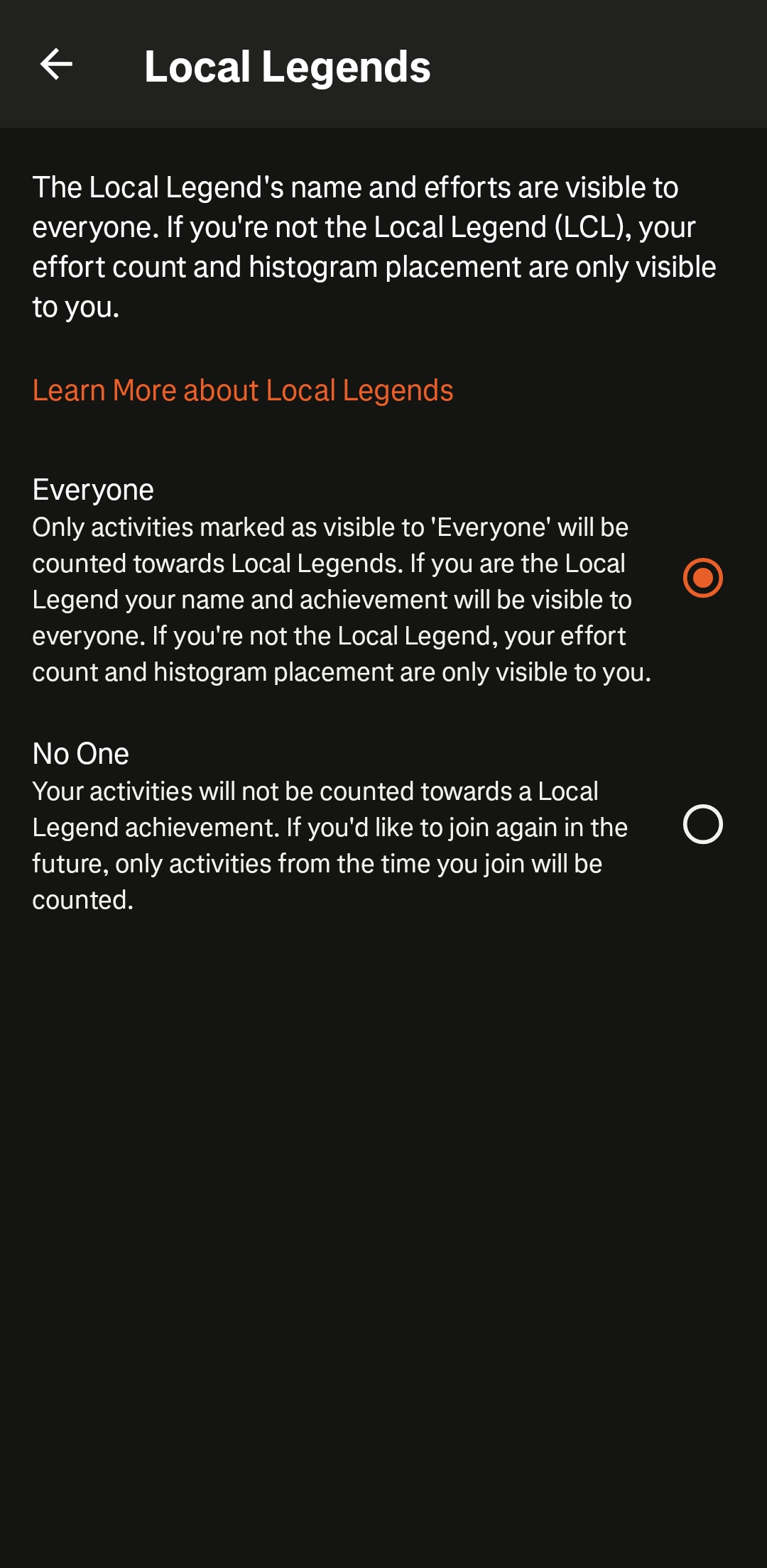Open Learn More about Local Legends link

click(243, 390)
